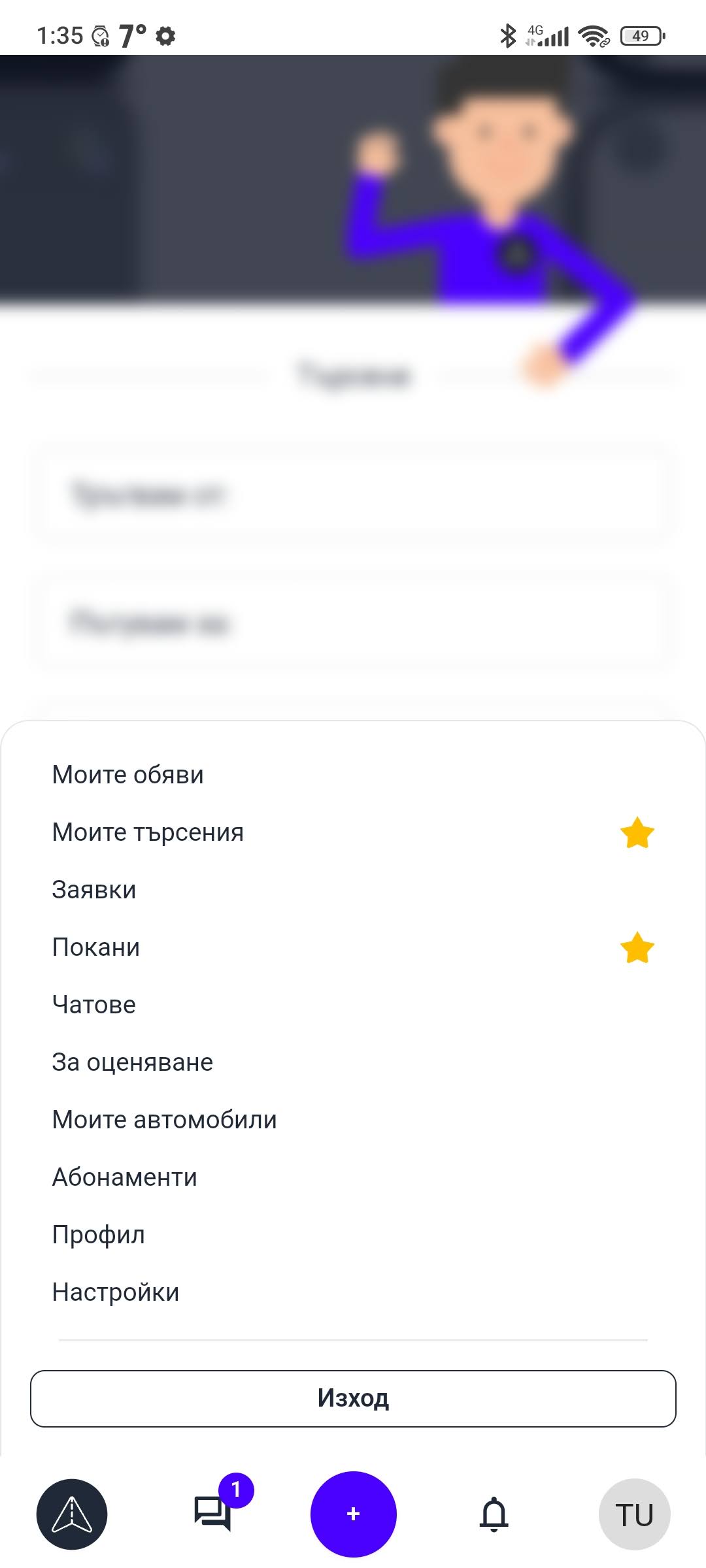This screenshot has height=1568, width=706.
Task: Go to Заявки
Action: coord(353,890)
